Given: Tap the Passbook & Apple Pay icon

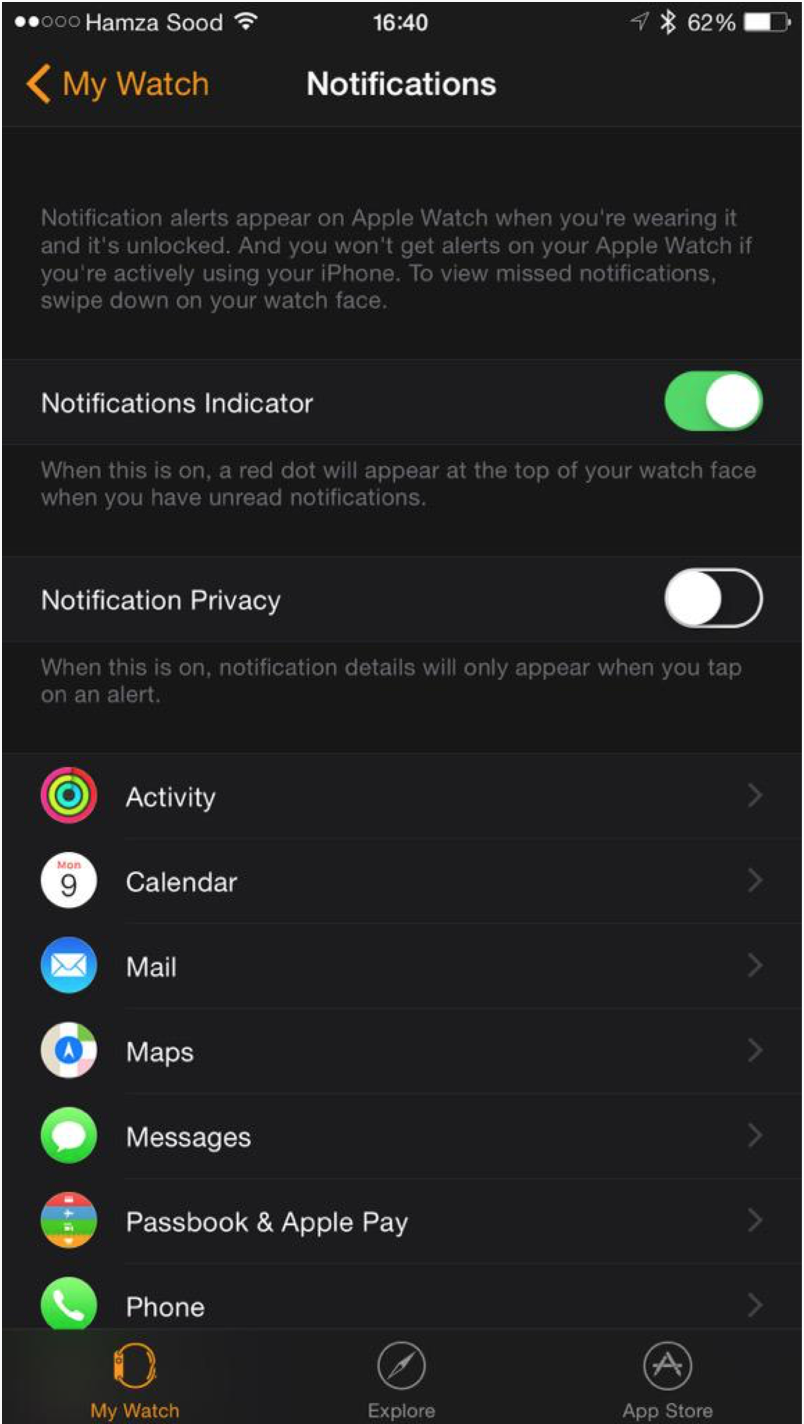Looking at the screenshot, I should pos(67,1221).
